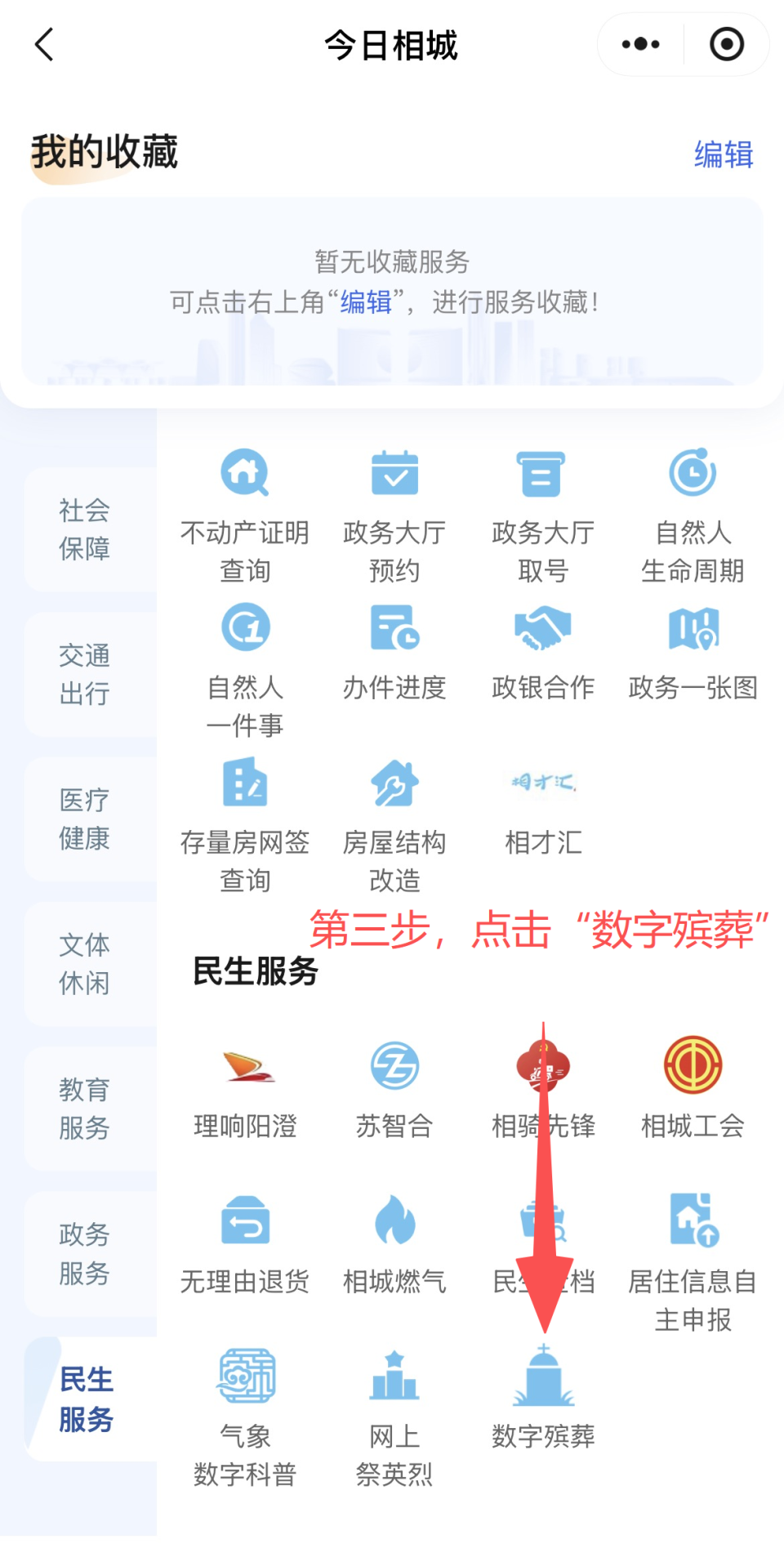This screenshot has width=784, height=1544.
Task: Tap 编辑 to edit my favorites
Action: tap(723, 154)
